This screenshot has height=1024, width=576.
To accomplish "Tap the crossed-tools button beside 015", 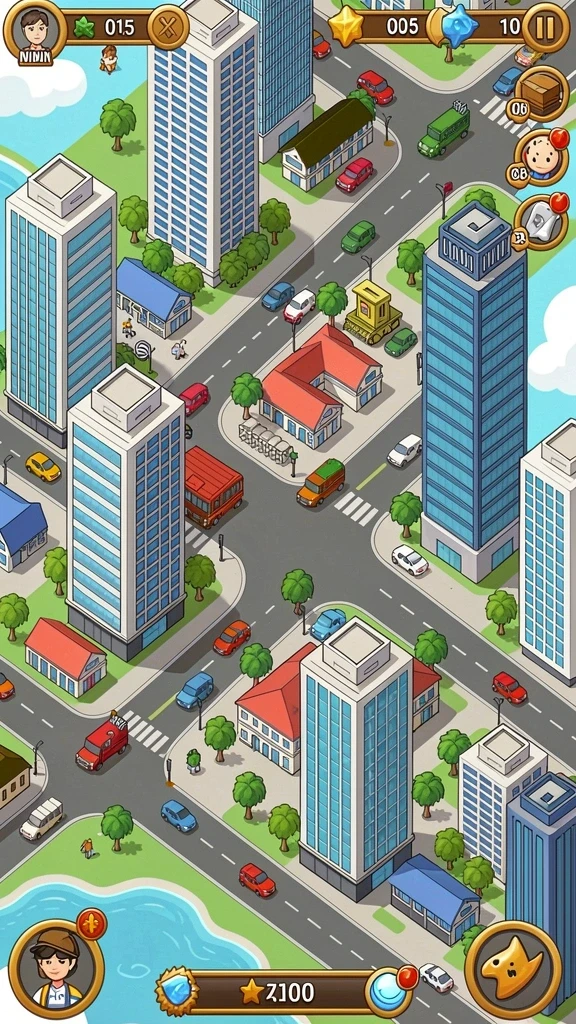I will (x=168, y=27).
